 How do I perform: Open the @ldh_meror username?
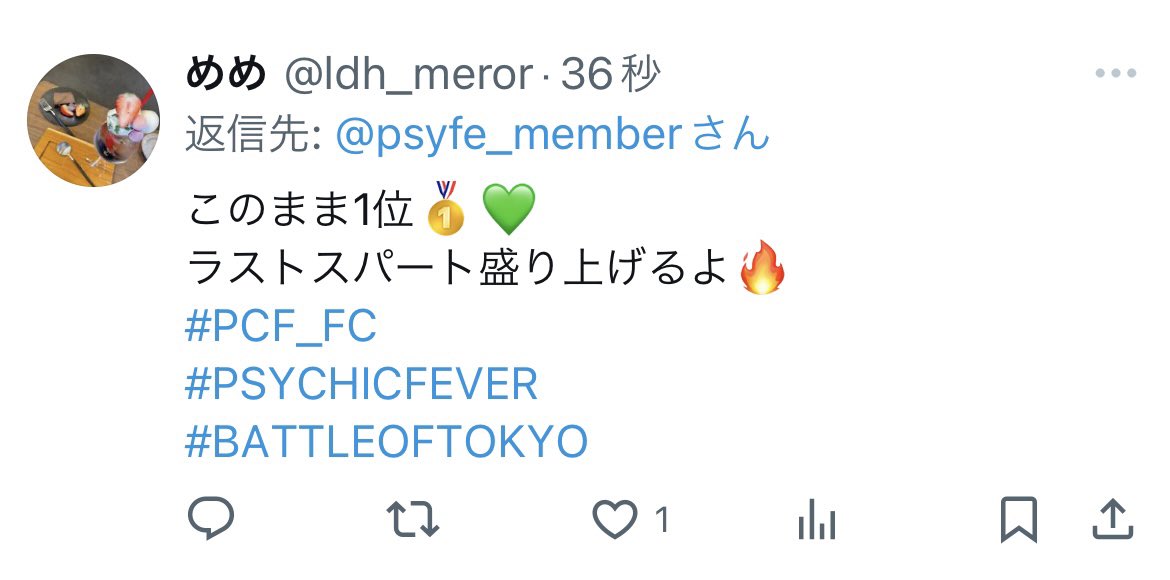408,75
